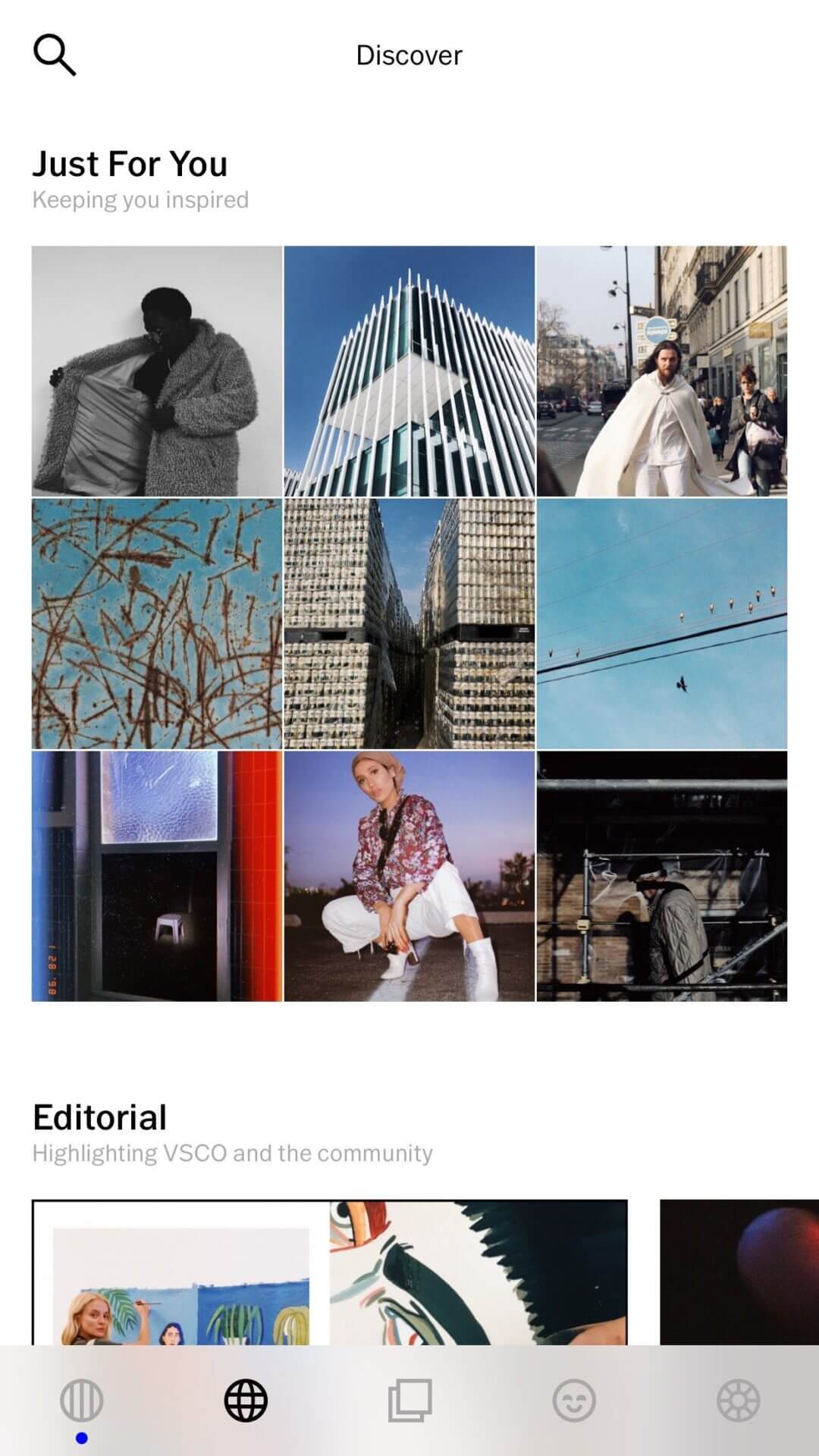Open the photo of the woman in floral blouse
Screen dimensions: 819x1456
(x=409, y=876)
